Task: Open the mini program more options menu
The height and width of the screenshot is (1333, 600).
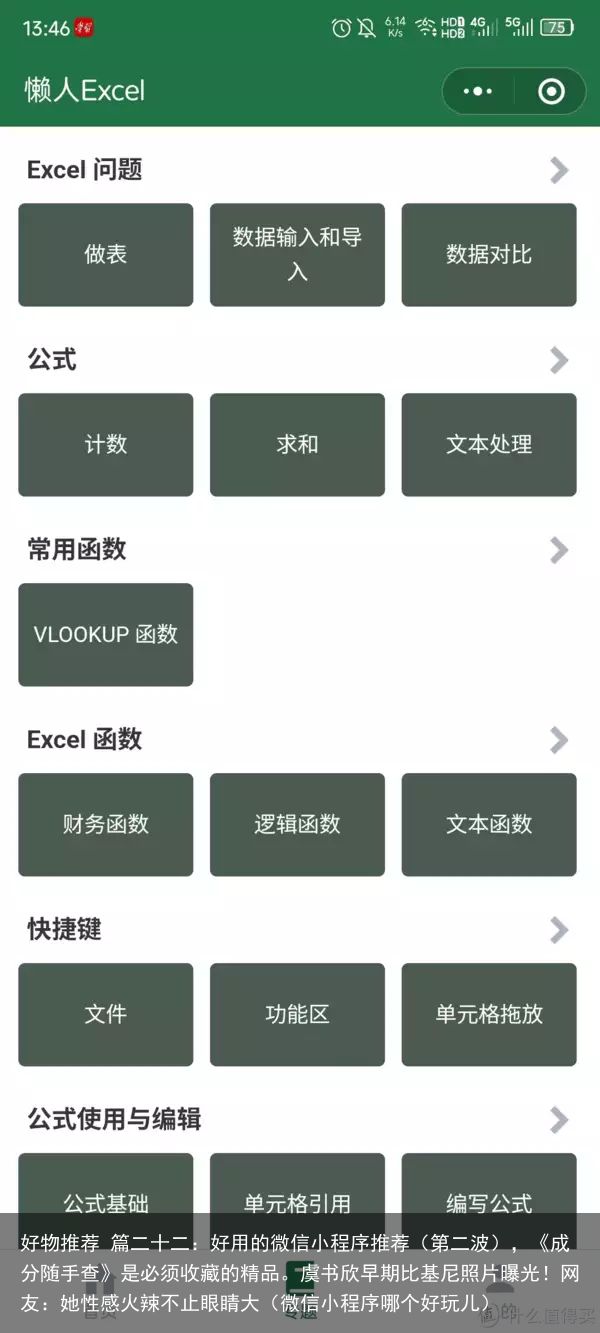Action: click(478, 92)
